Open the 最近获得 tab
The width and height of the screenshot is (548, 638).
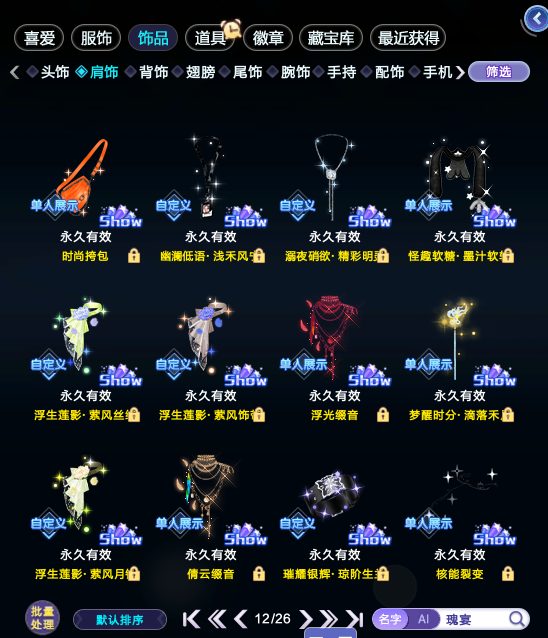(x=408, y=38)
